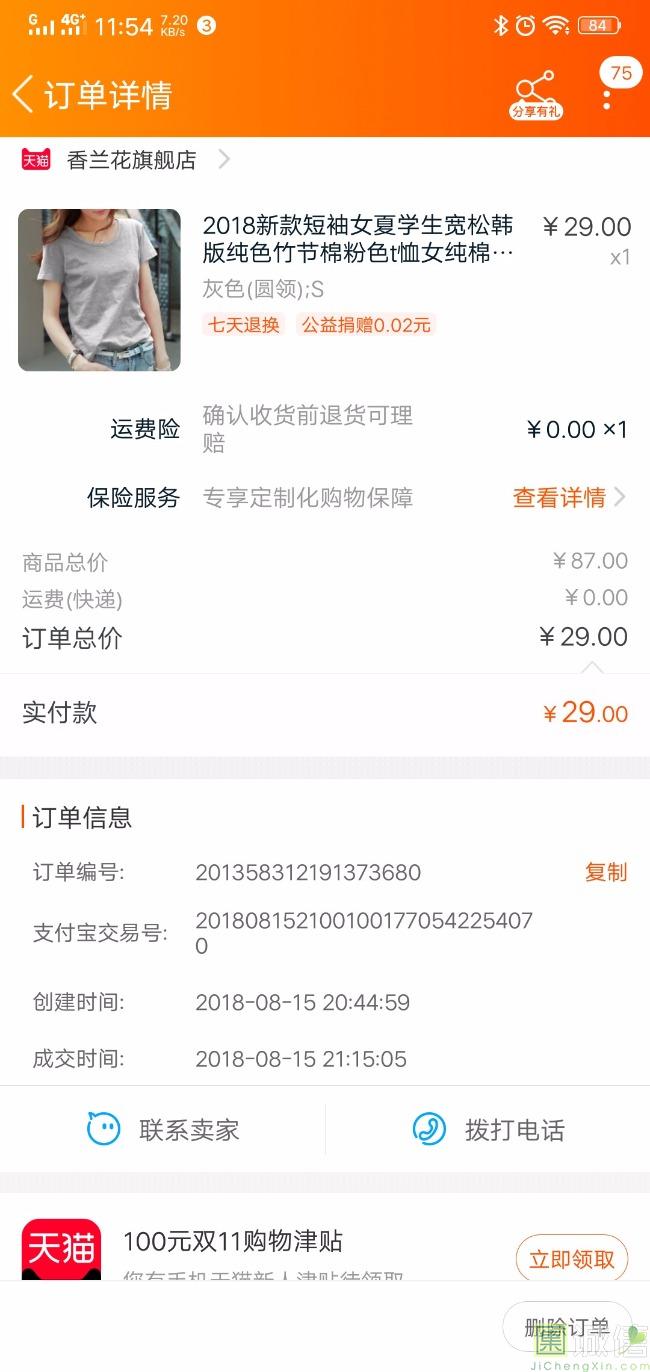Screen dimensions: 650x1372
Task: Call the seller via 拨打电话
Action: tap(488, 1130)
